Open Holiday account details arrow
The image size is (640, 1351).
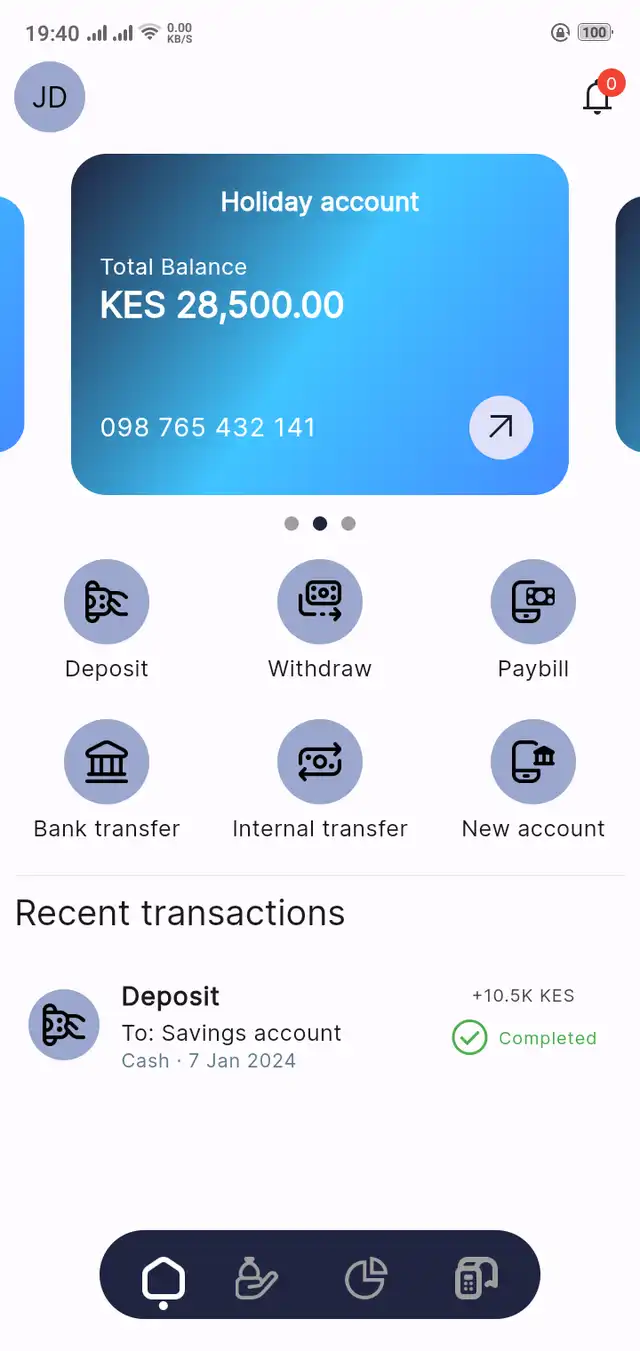pos(501,428)
